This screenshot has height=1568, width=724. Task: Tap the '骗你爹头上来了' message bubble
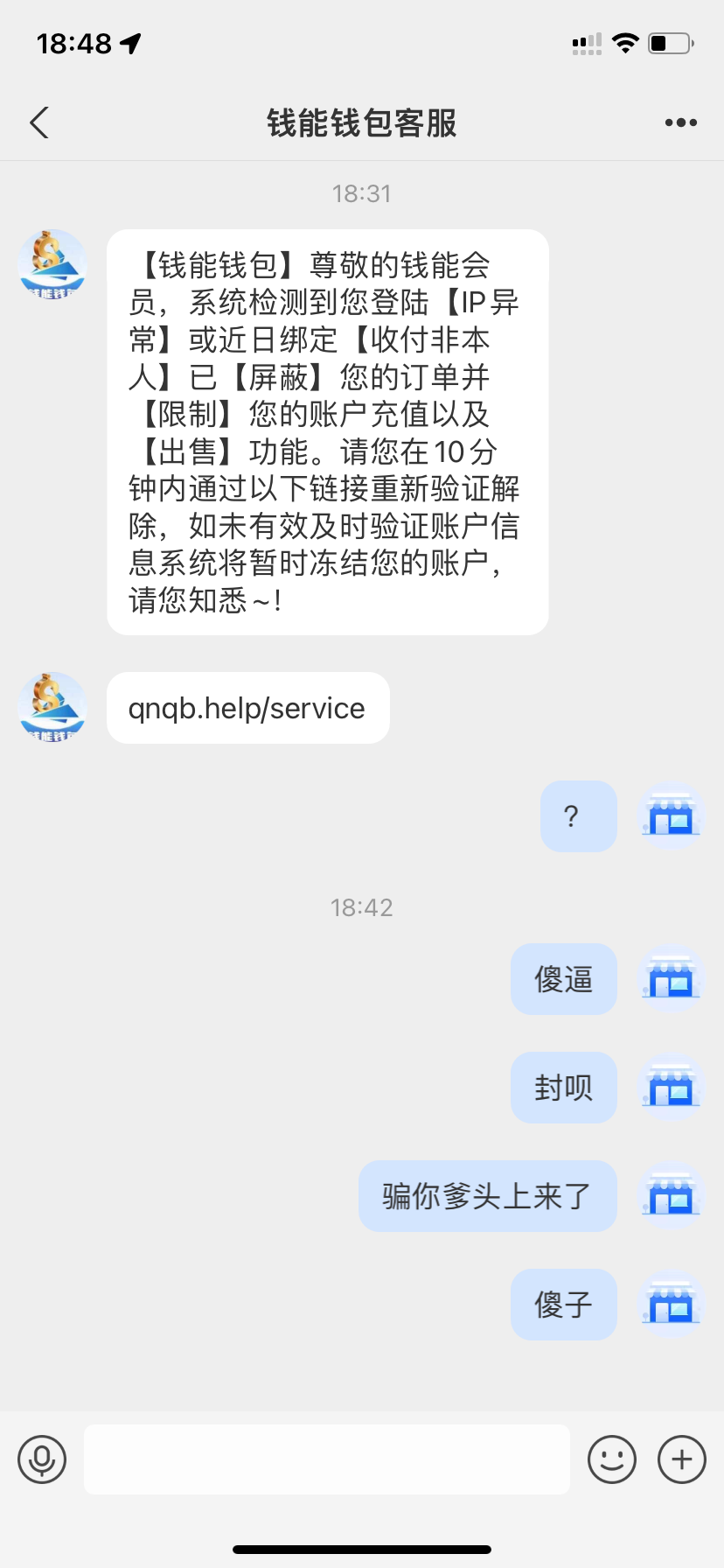[x=486, y=1196]
